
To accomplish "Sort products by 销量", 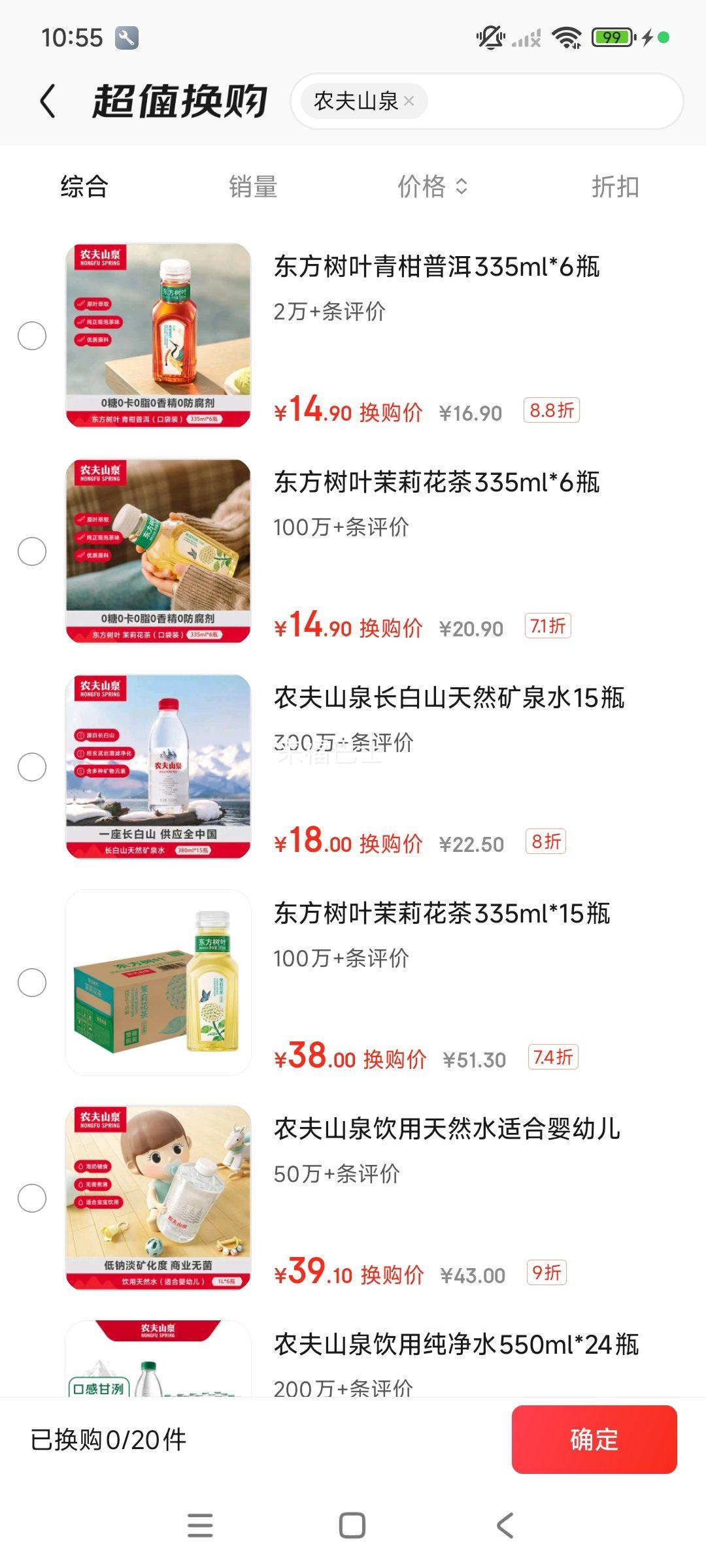I will [253, 187].
